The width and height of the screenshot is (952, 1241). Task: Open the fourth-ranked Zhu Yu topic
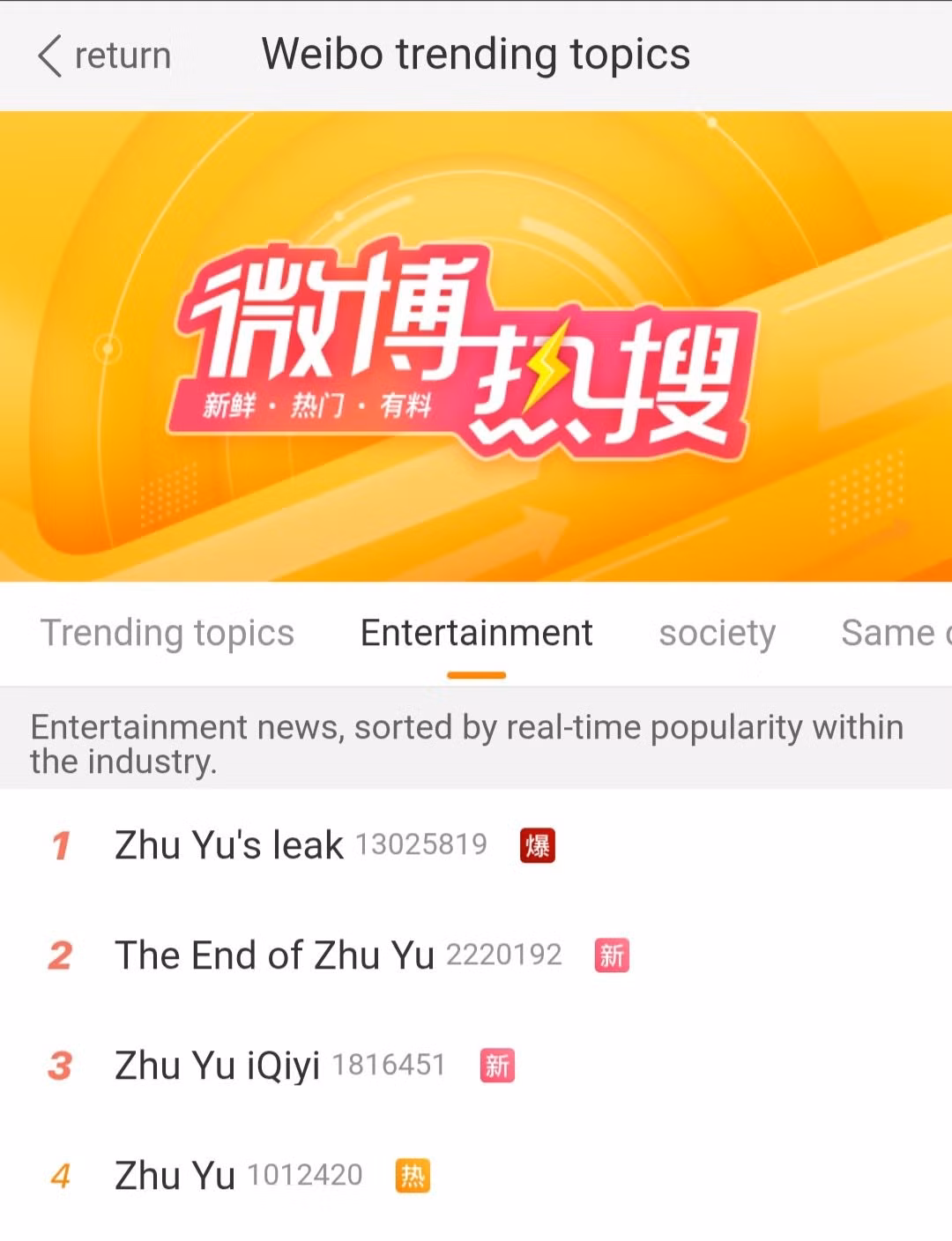(175, 1176)
